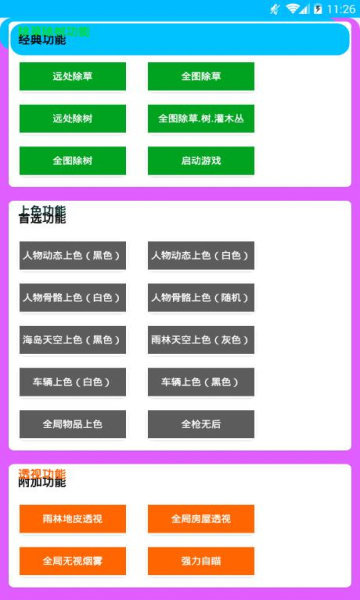Screen dimensions: 360x600
Task: Select 雨林天空上色(灰色)
Action: (x=201, y=340)
